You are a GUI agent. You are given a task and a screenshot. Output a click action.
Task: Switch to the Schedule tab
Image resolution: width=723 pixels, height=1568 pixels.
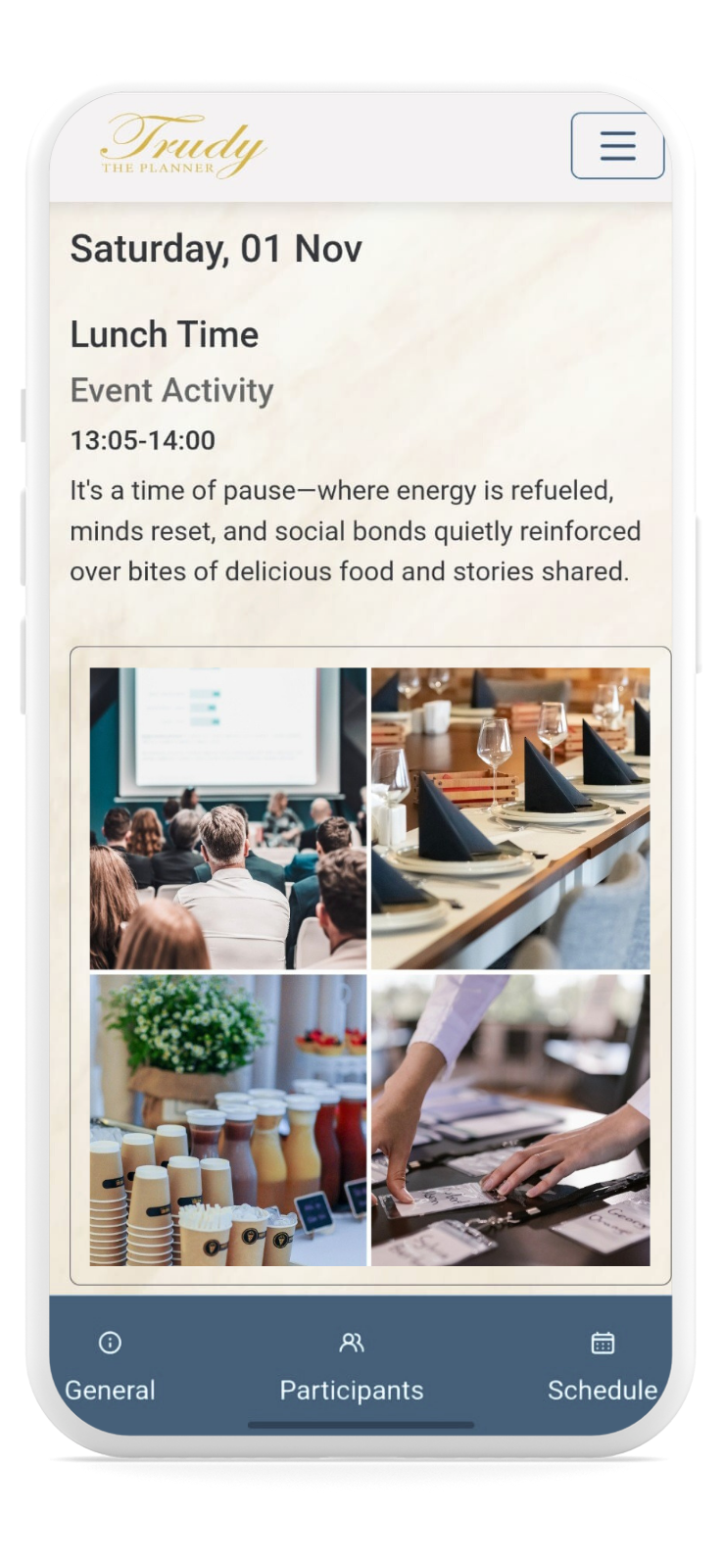click(602, 1367)
